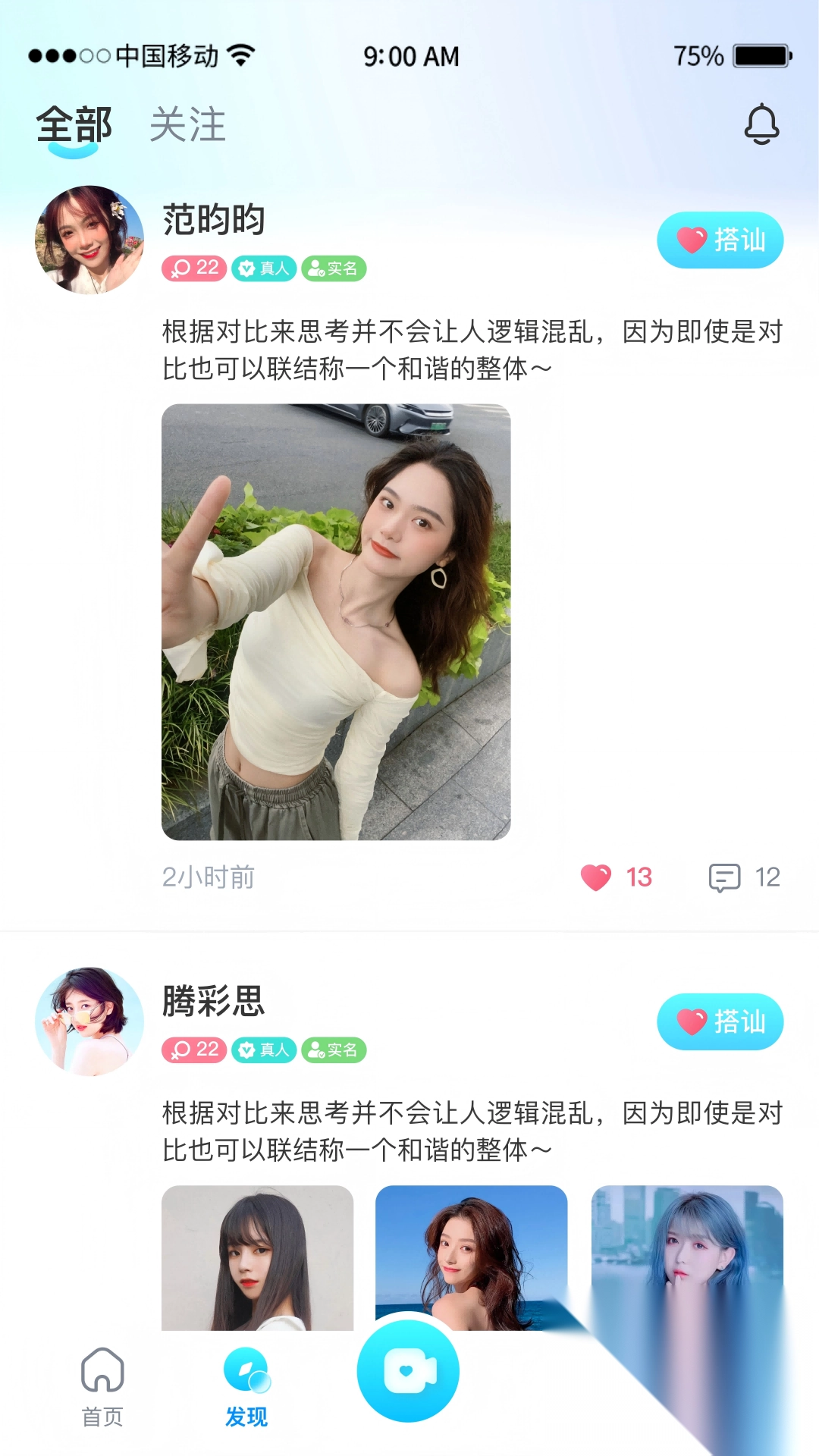Tap 腾彩思's 搭讪 chat-up button
819x1456 pixels.
(719, 1022)
